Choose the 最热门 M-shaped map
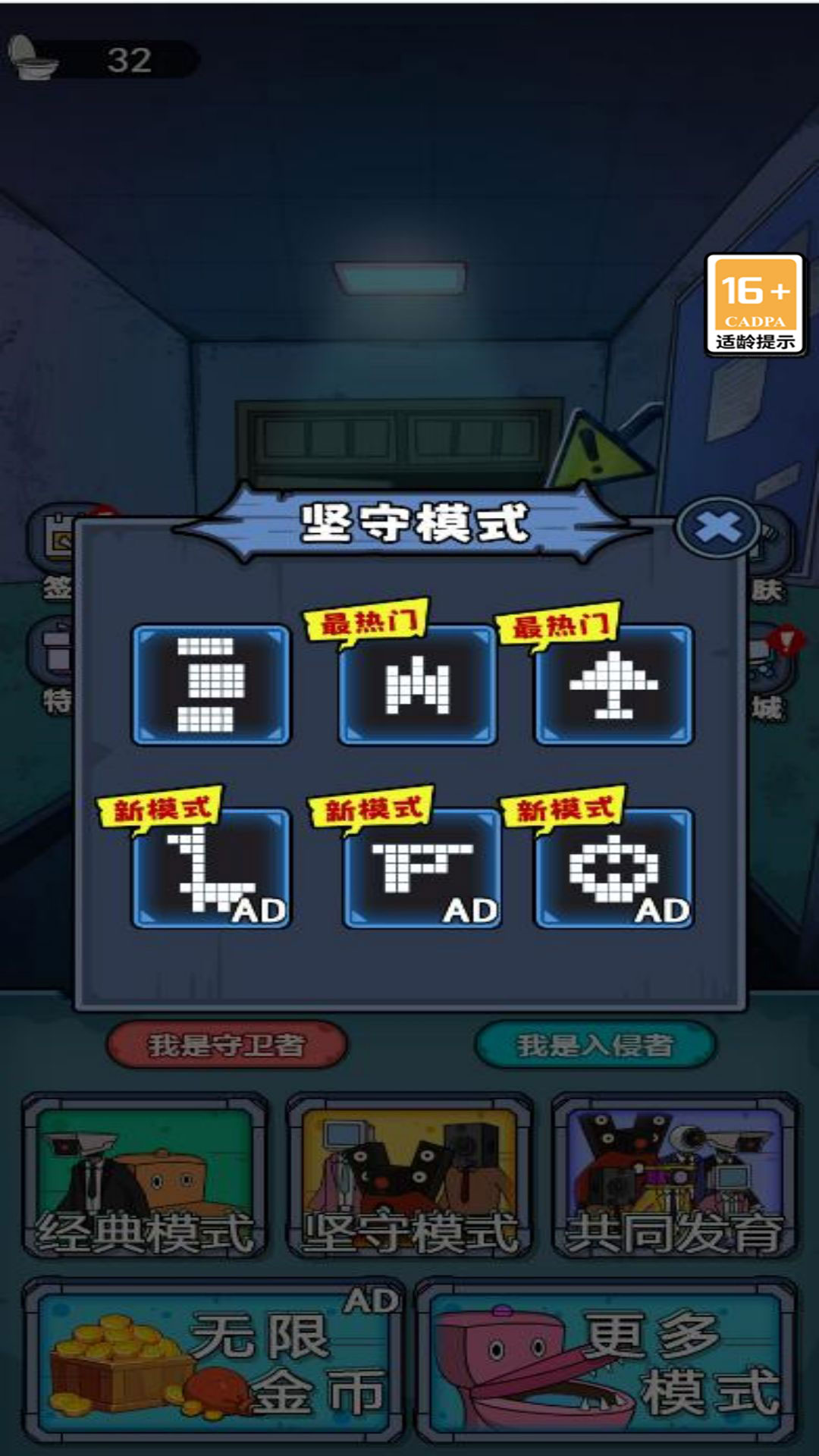The width and height of the screenshot is (819, 1456). (x=418, y=685)
